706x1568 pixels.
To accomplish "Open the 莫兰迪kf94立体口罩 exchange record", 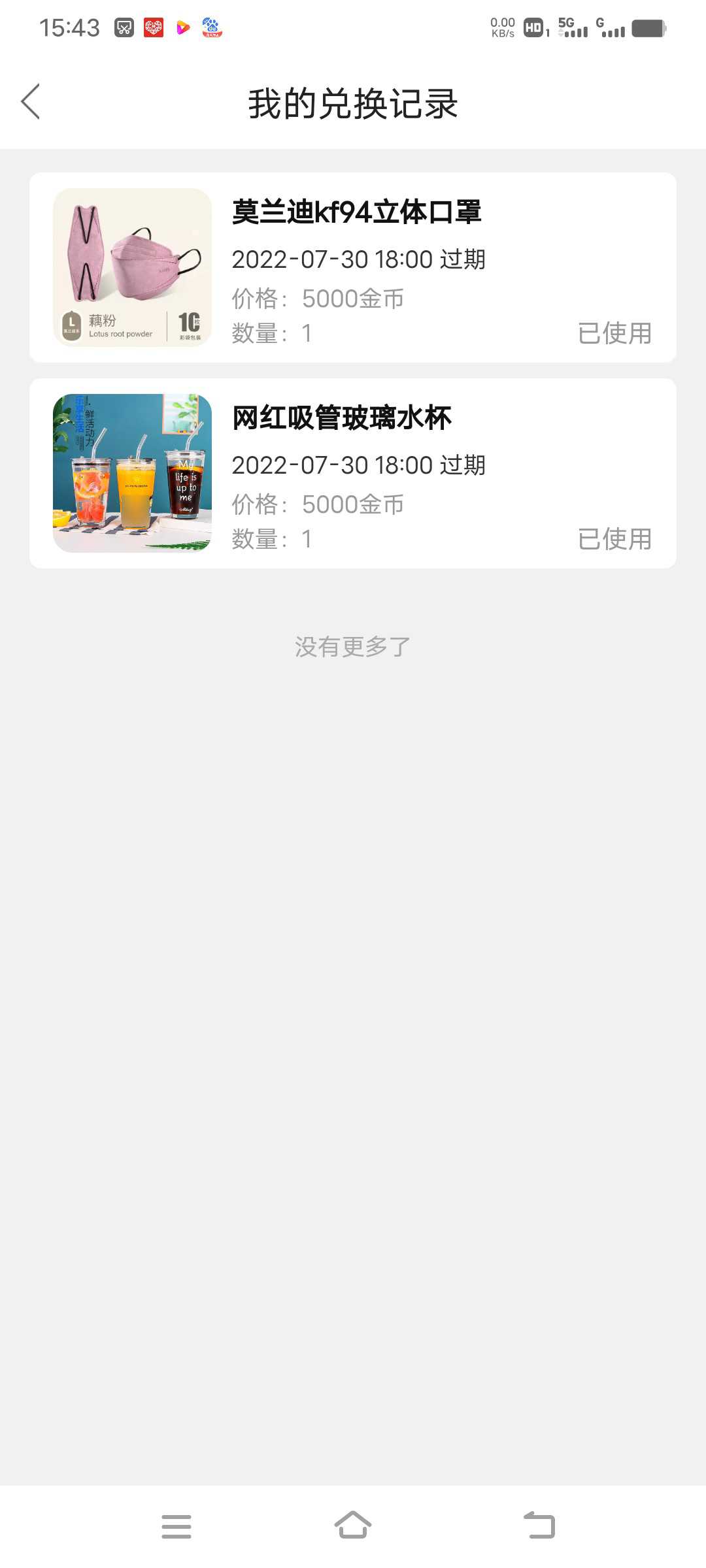I will (x=353, y=267).
